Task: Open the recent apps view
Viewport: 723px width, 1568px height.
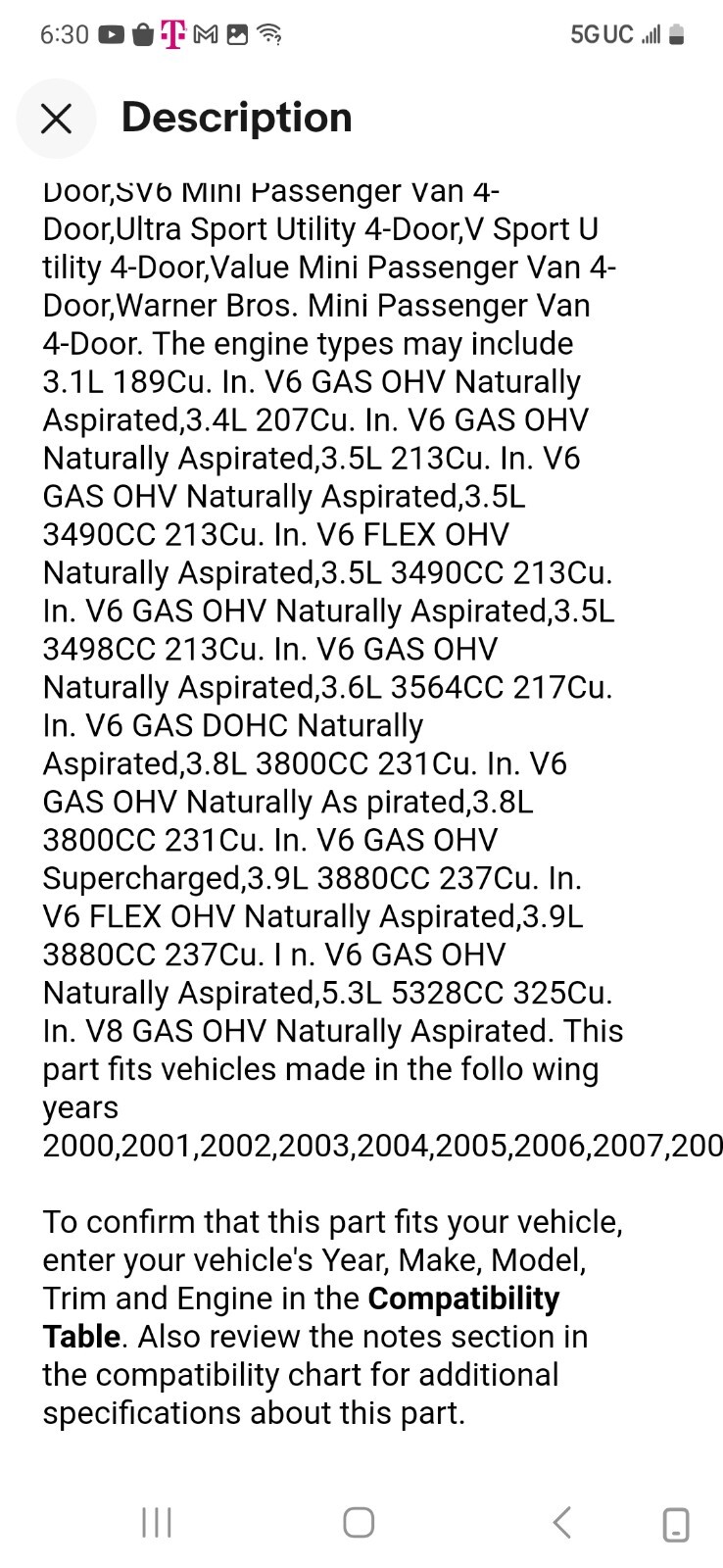Action: 157,1522
